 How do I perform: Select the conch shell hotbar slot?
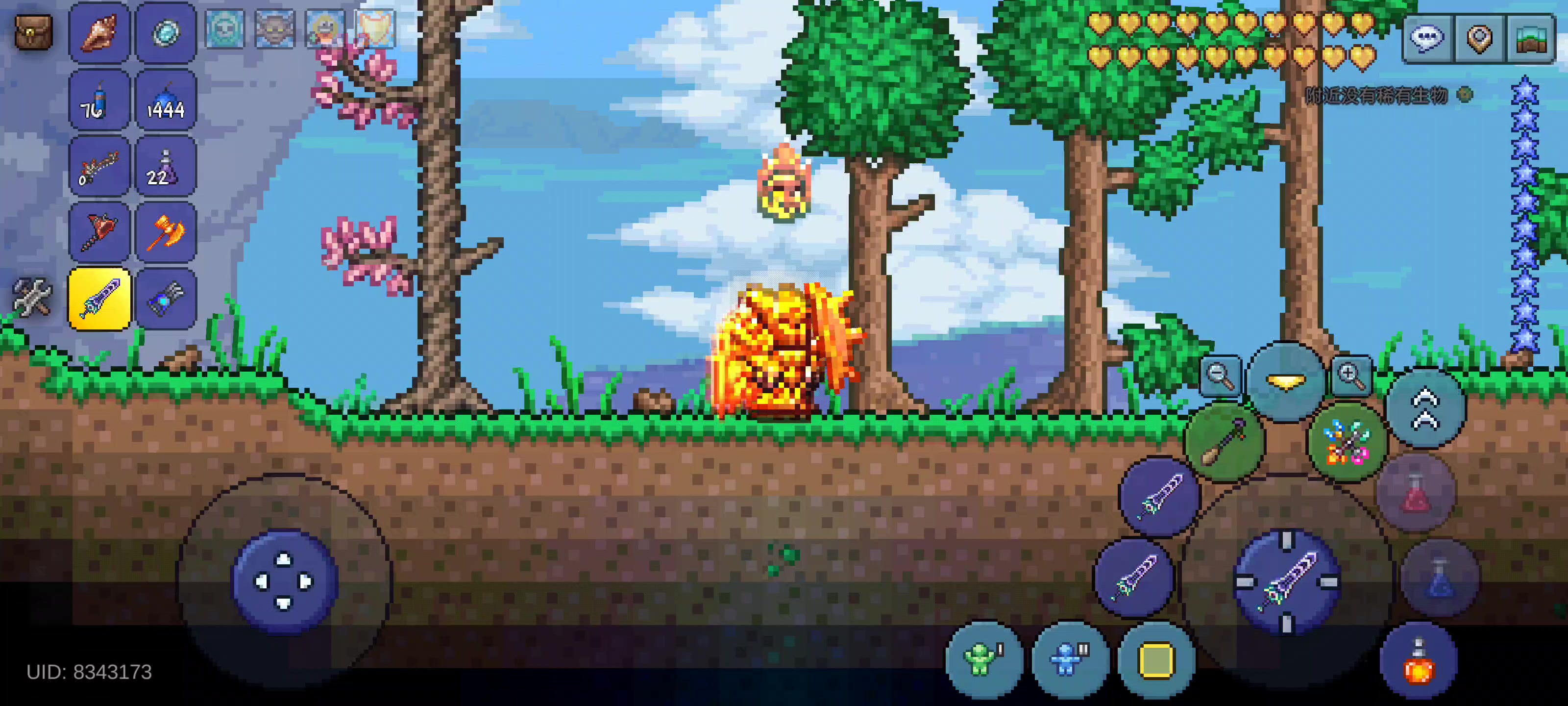[99, 33]
